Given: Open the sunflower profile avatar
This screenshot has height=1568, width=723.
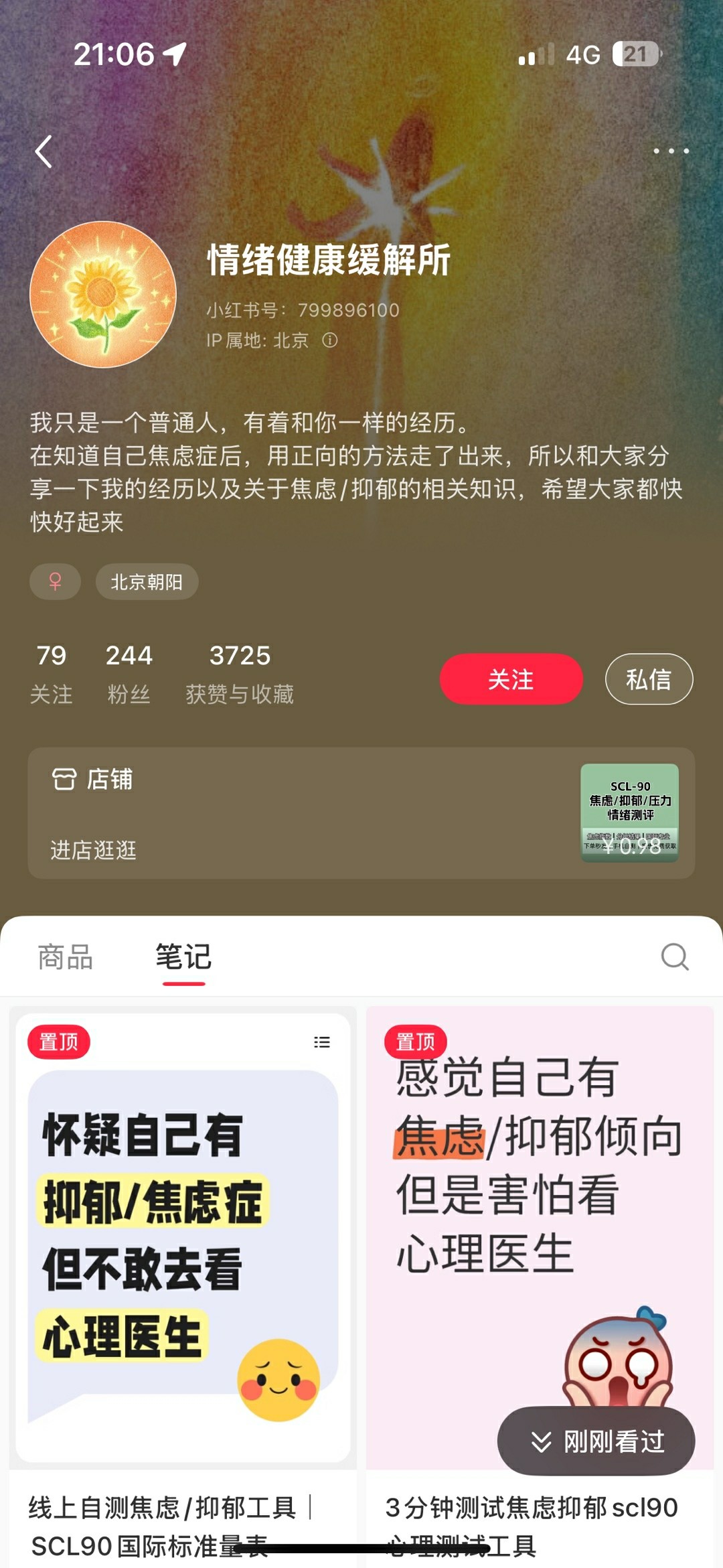Looking at the screenshot, I should (103, 295).
